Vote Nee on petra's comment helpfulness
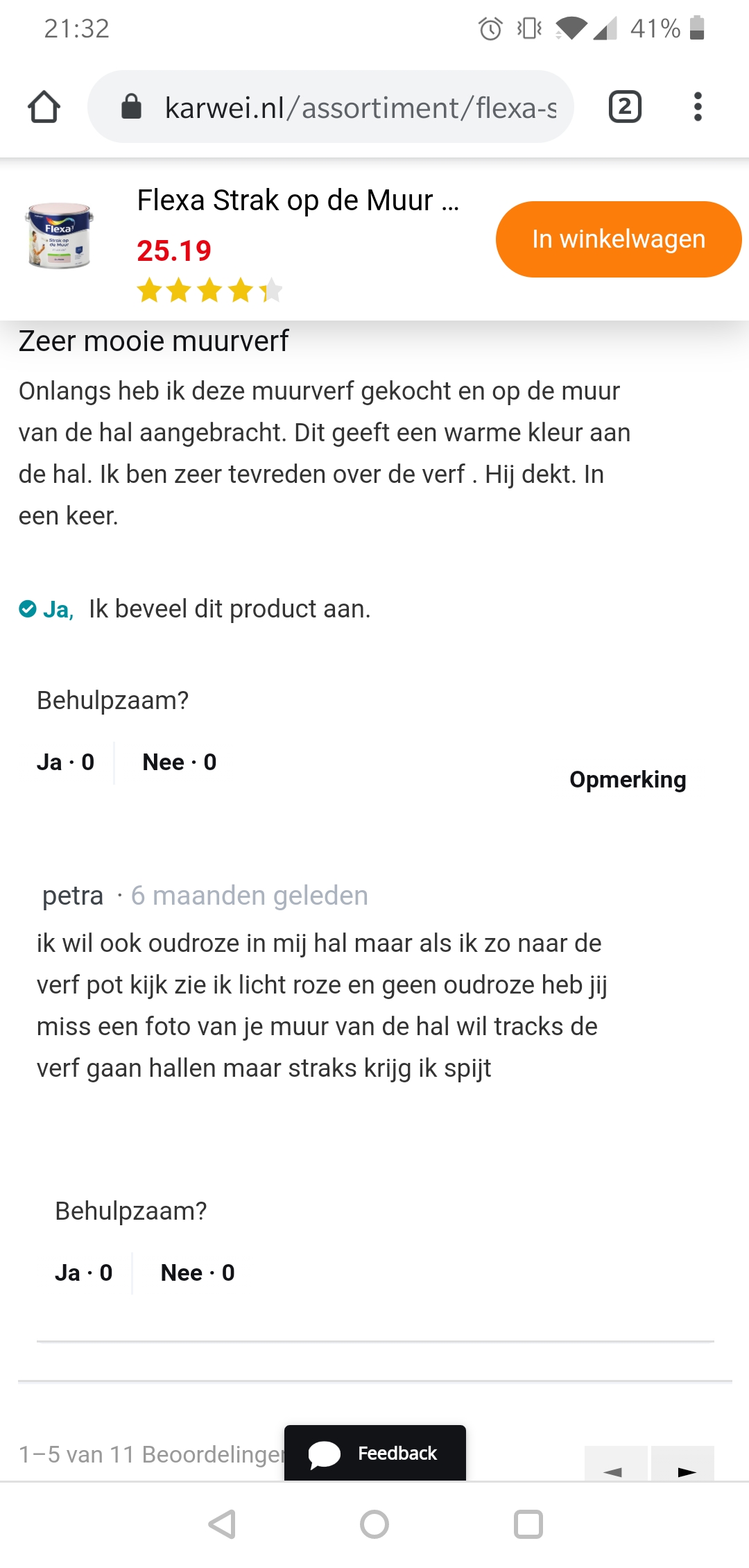 tap(198, 1273)
